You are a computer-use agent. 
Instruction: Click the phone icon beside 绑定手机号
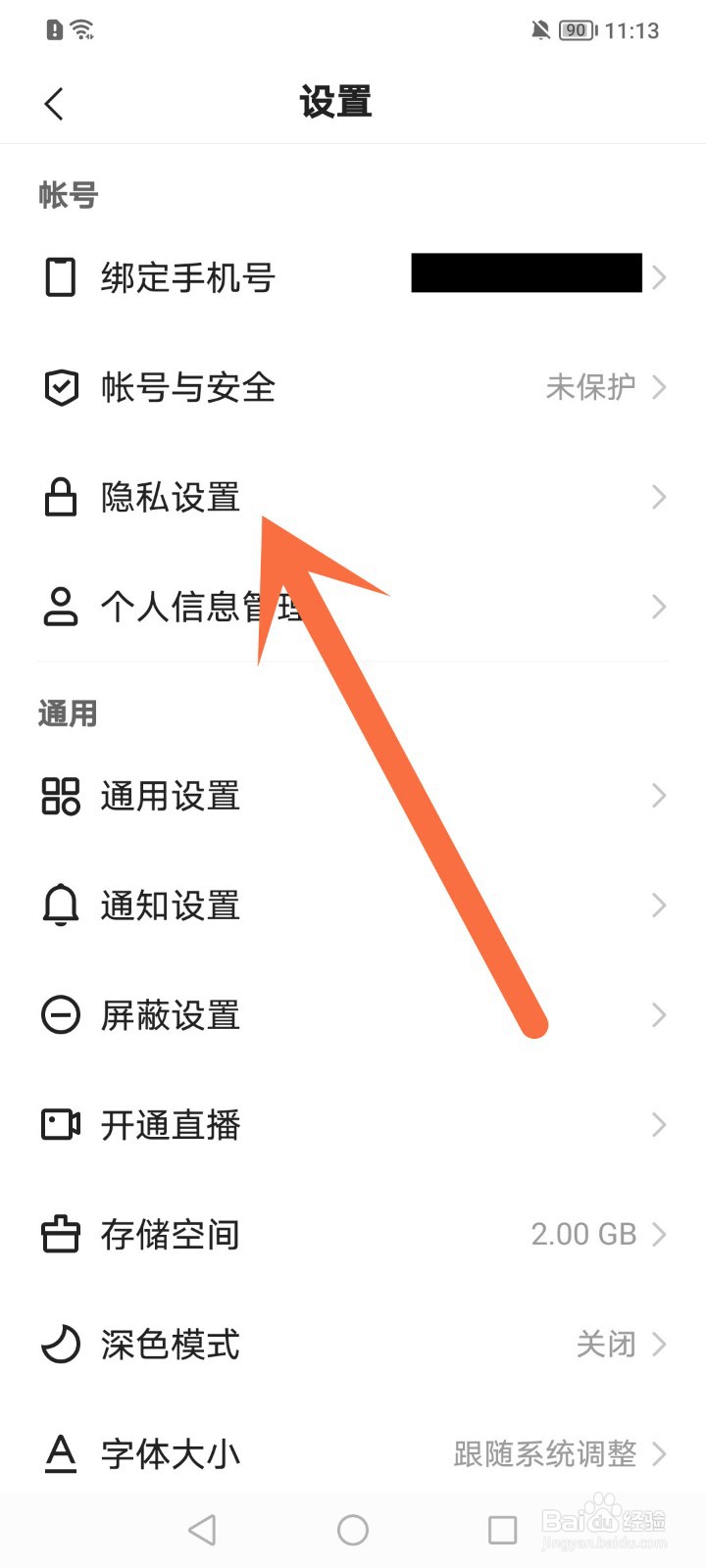coord(61,277)
